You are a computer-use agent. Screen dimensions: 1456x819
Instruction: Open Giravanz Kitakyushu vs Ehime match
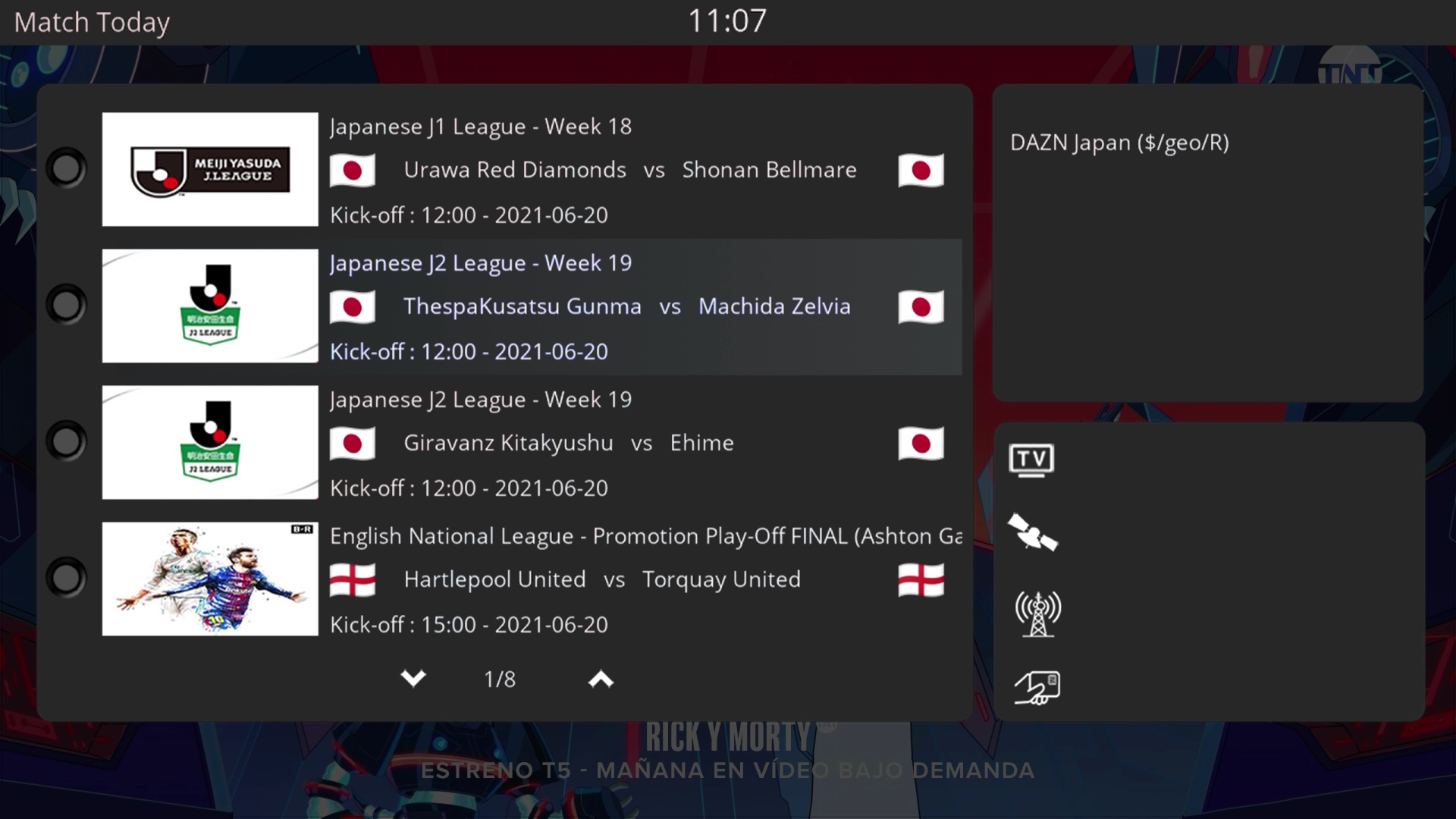[569, 443]
